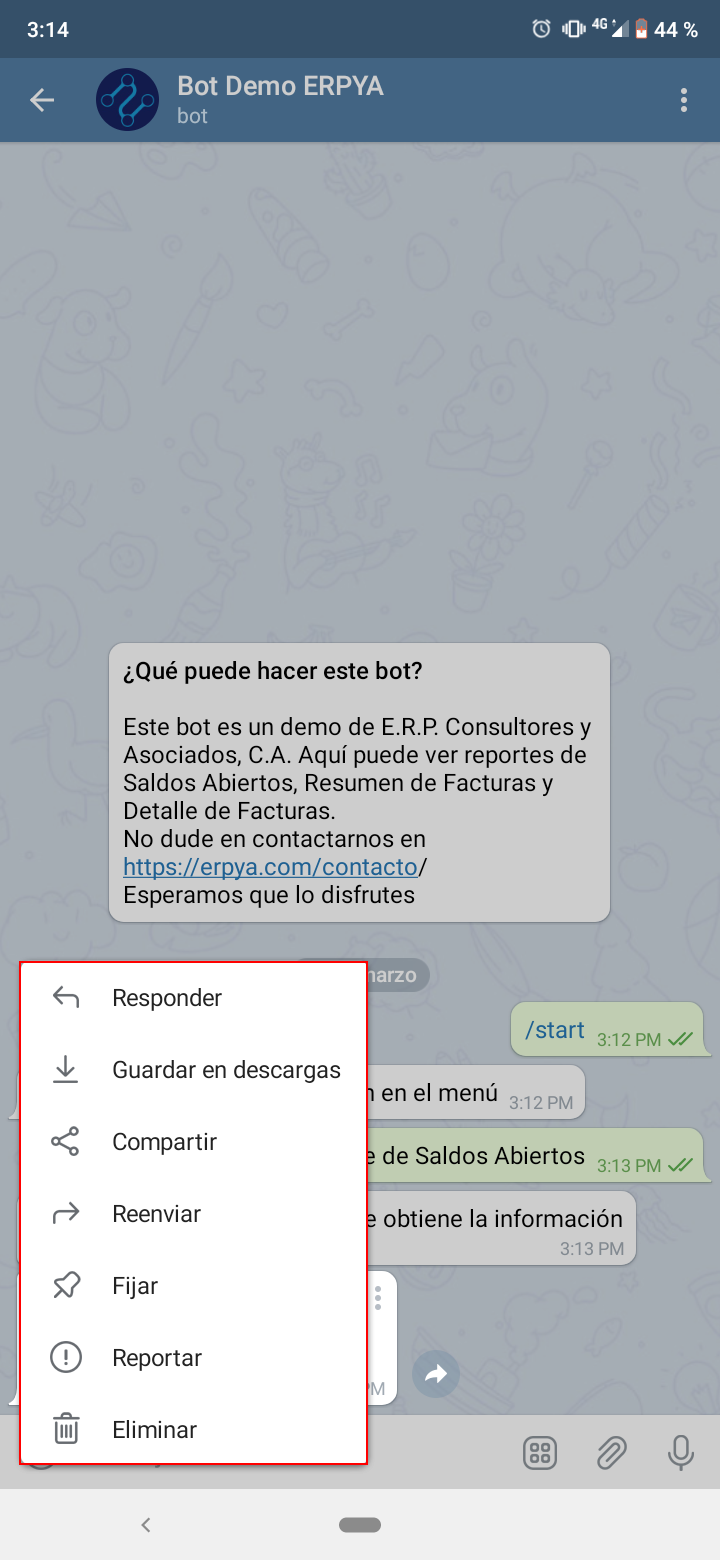Screen dimensions: 720x1560
Task: Tap the microphone voice message icon
Action: coord(681,1452)
